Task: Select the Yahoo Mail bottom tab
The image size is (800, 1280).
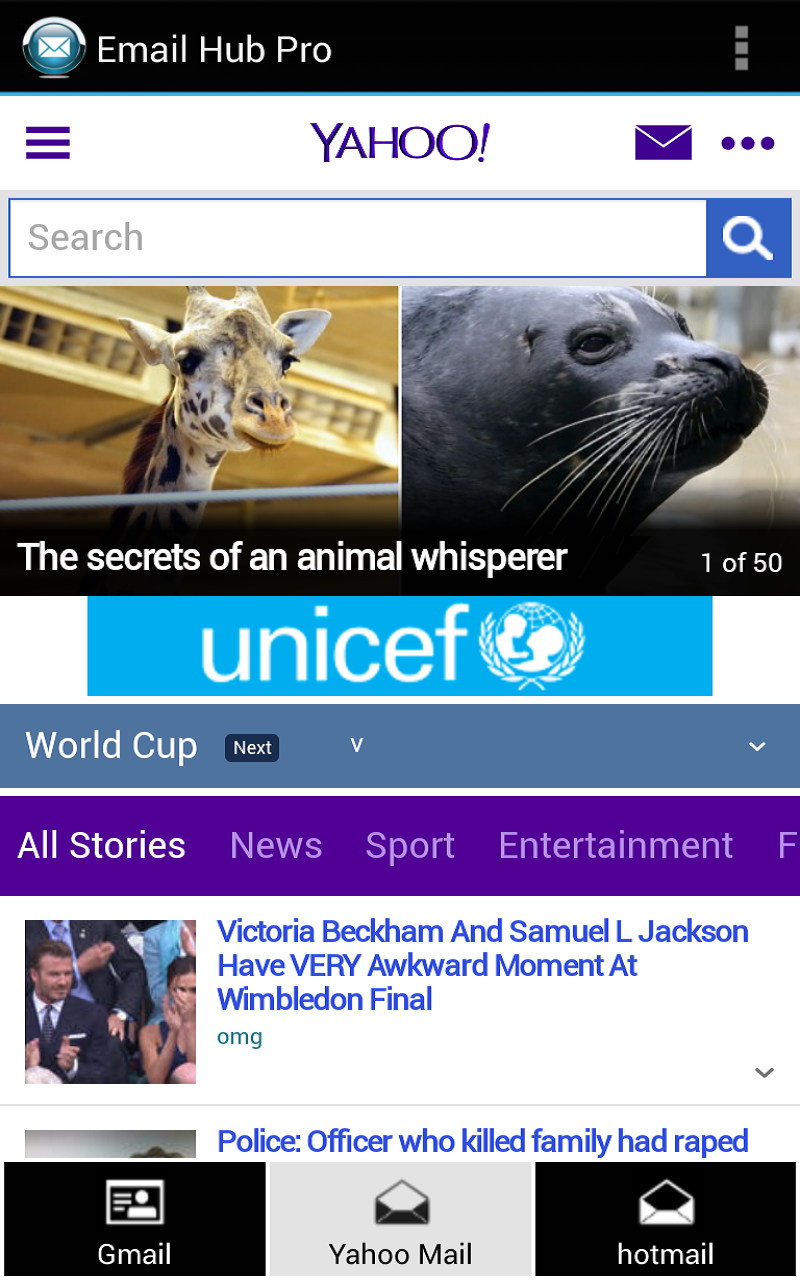Action: [400, 1220]
